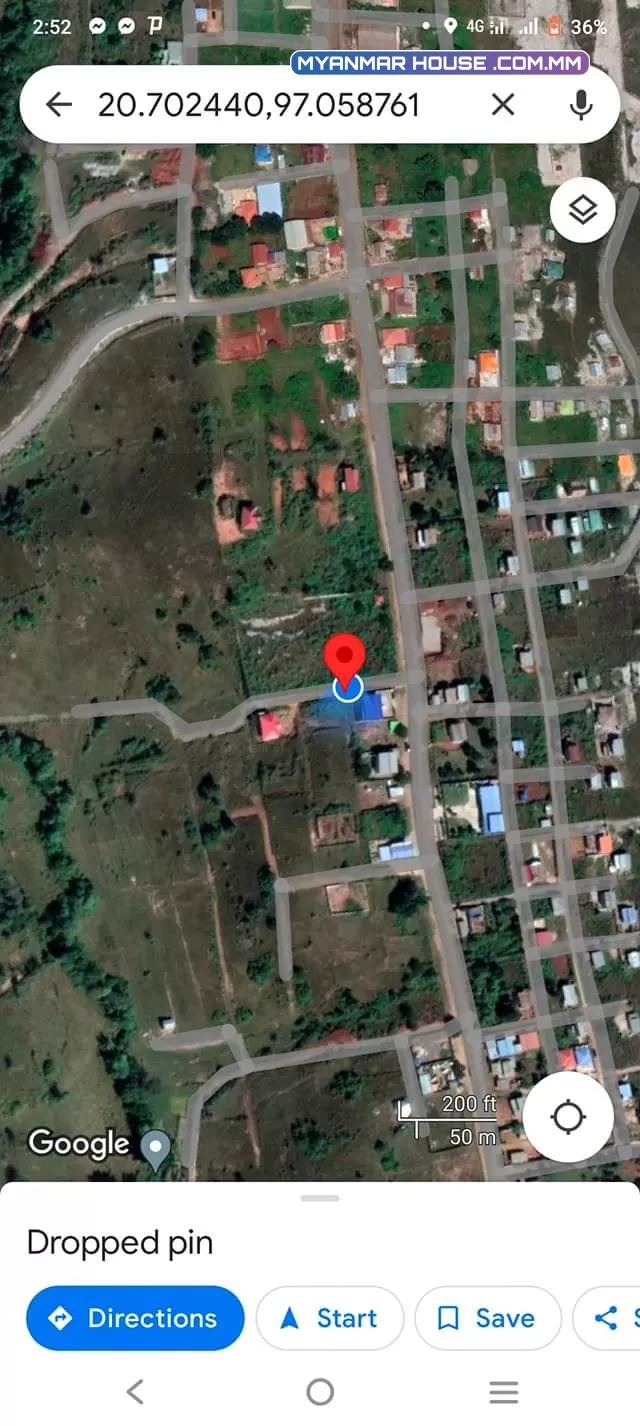Start navigation to the dropped pin
Screen dimensions: 640x1426
[x=330, y=1318]
